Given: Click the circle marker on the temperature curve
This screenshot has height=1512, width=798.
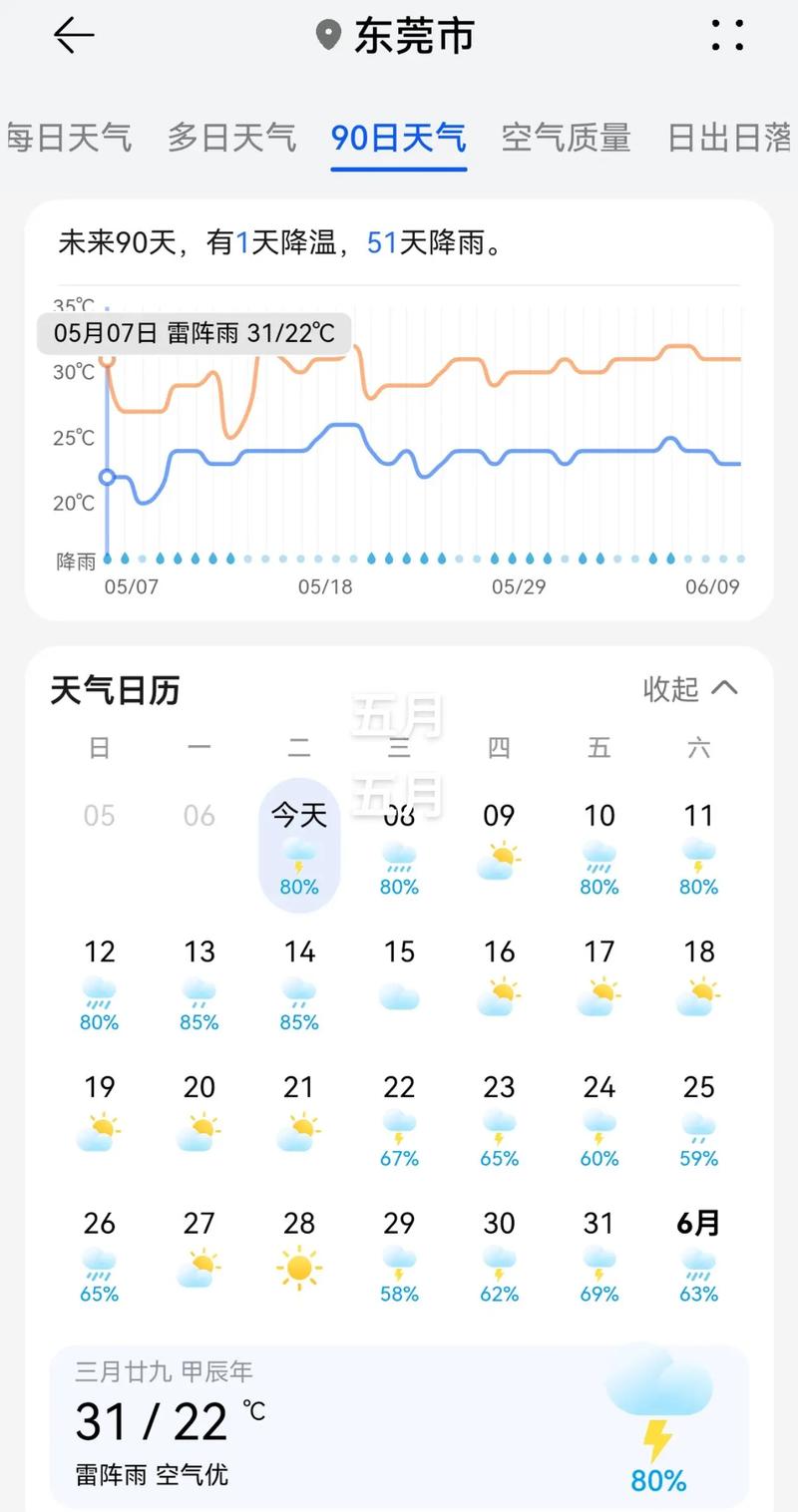Looking at the screenshot, I should (x=108, y=477).
